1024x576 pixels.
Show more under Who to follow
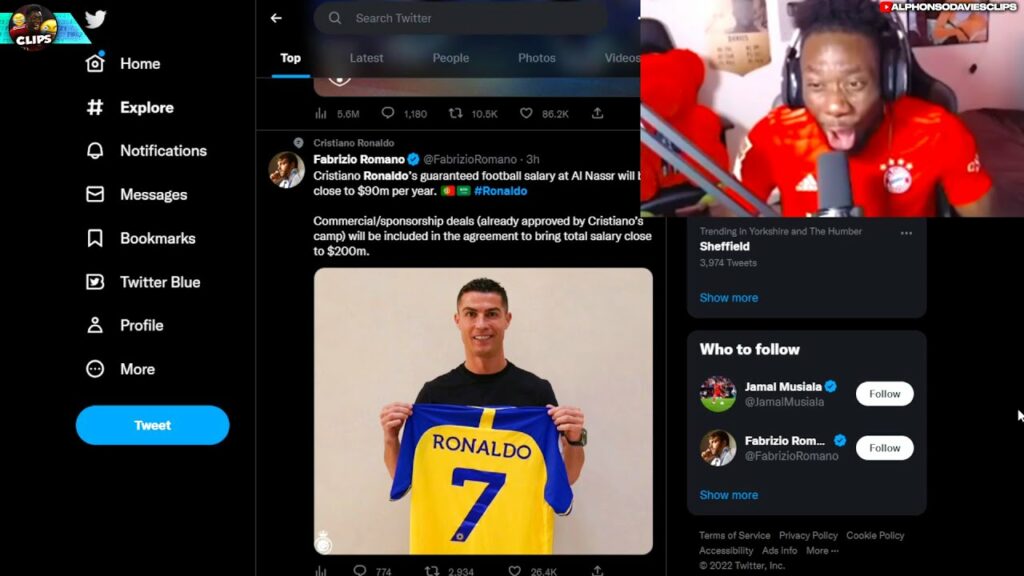point(728,495)
